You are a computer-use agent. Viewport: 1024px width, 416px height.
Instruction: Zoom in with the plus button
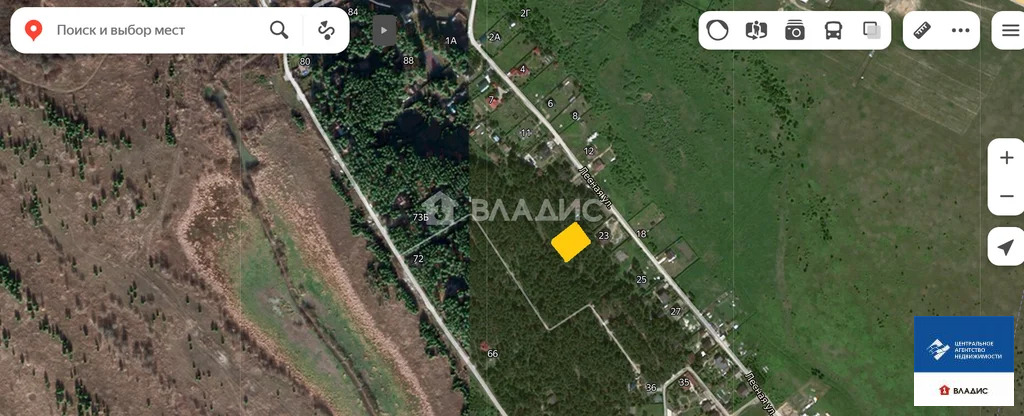point(1006,158)
